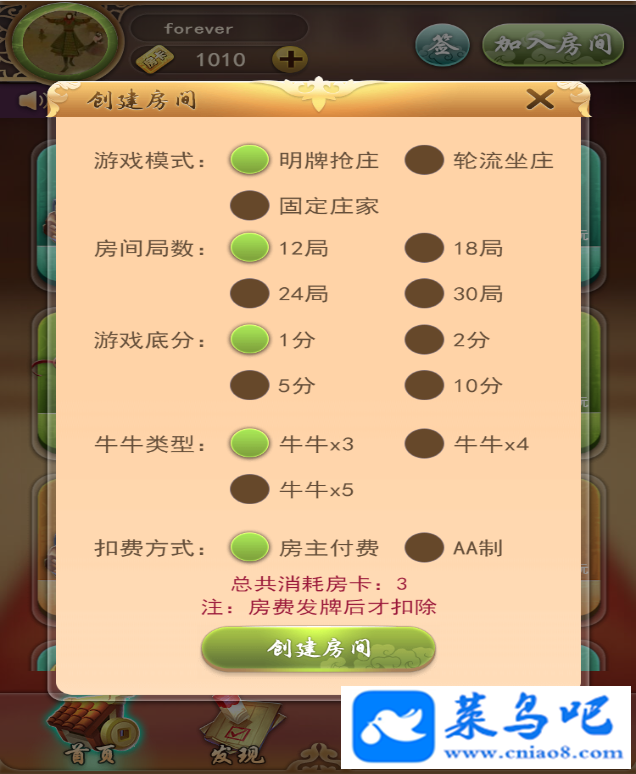
Task: Select 固定庄家 game mode
Action: click(x=249, y=207)
